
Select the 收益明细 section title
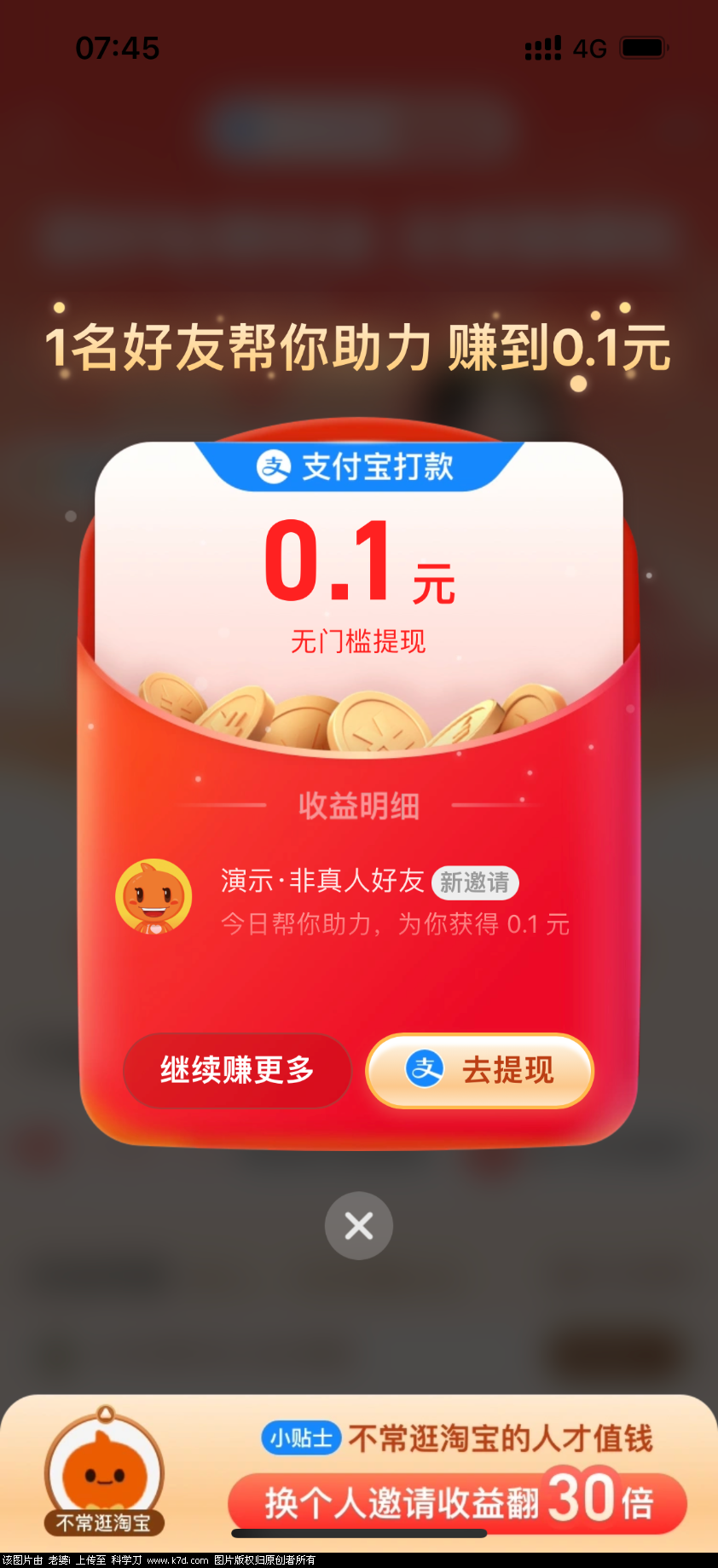tap(358, 803)
